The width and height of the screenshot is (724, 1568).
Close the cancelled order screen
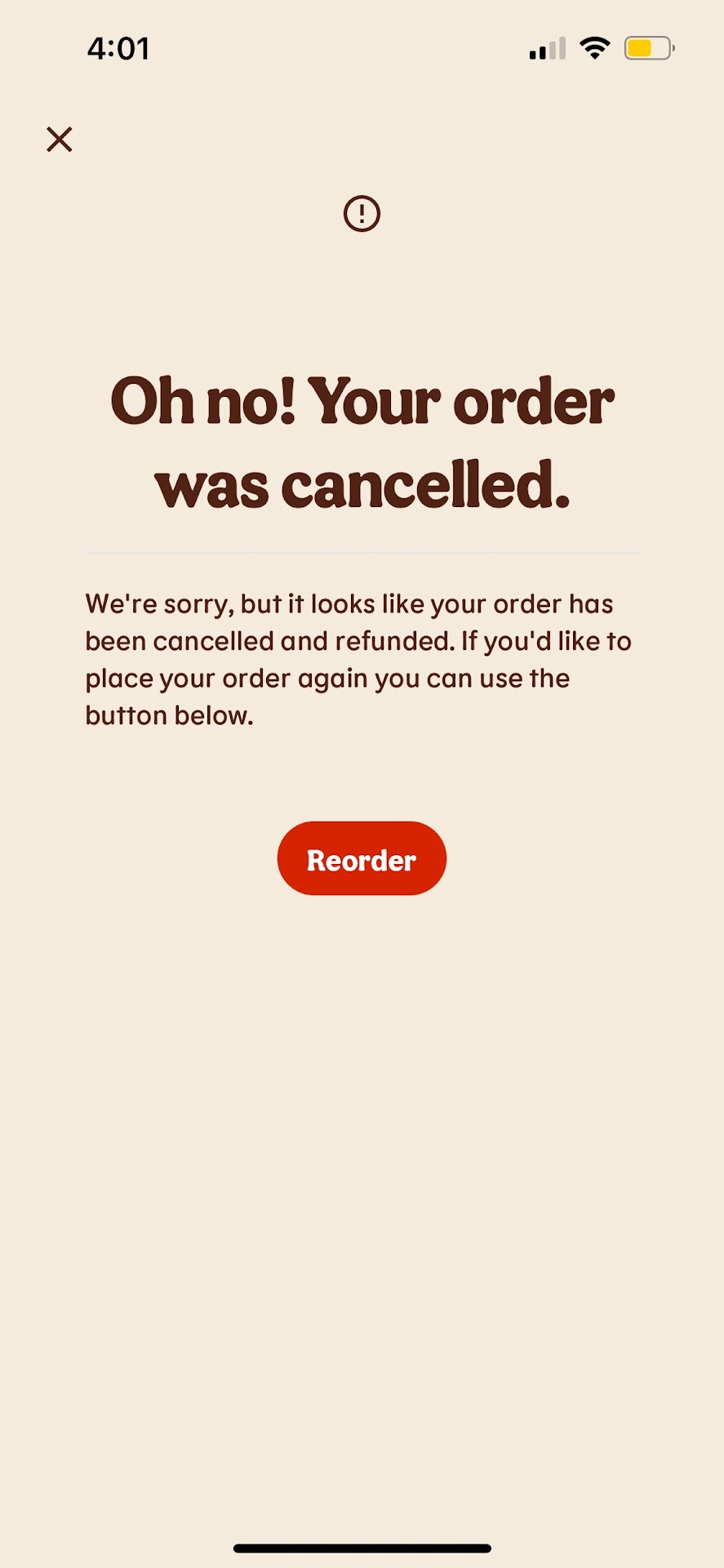[60, 140]
